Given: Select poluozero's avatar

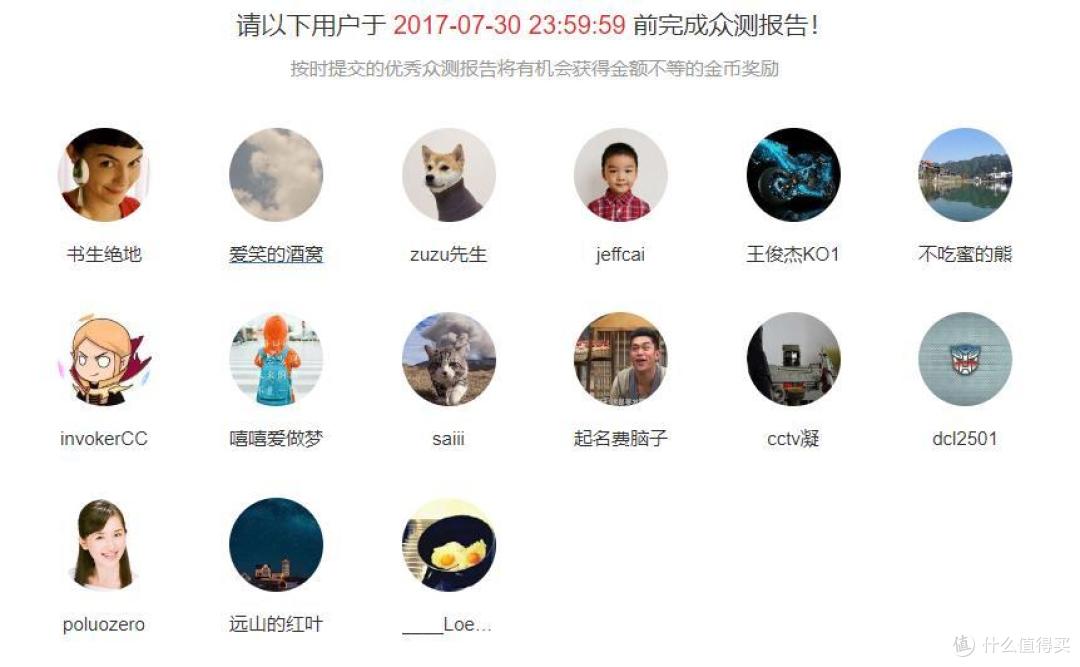Looking at the screenshot, I should [x=104, y=544].
